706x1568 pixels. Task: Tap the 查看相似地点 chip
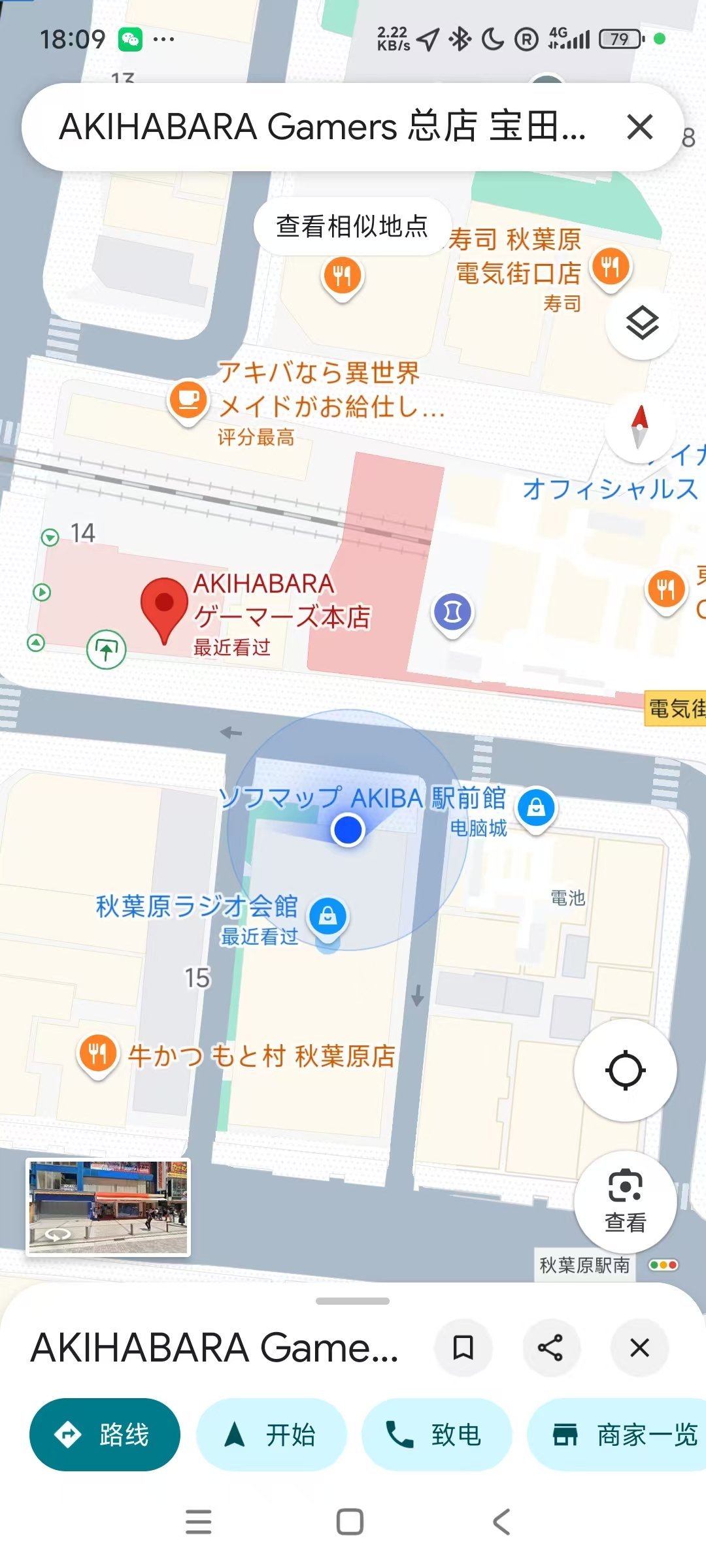(x=352, y=226)
